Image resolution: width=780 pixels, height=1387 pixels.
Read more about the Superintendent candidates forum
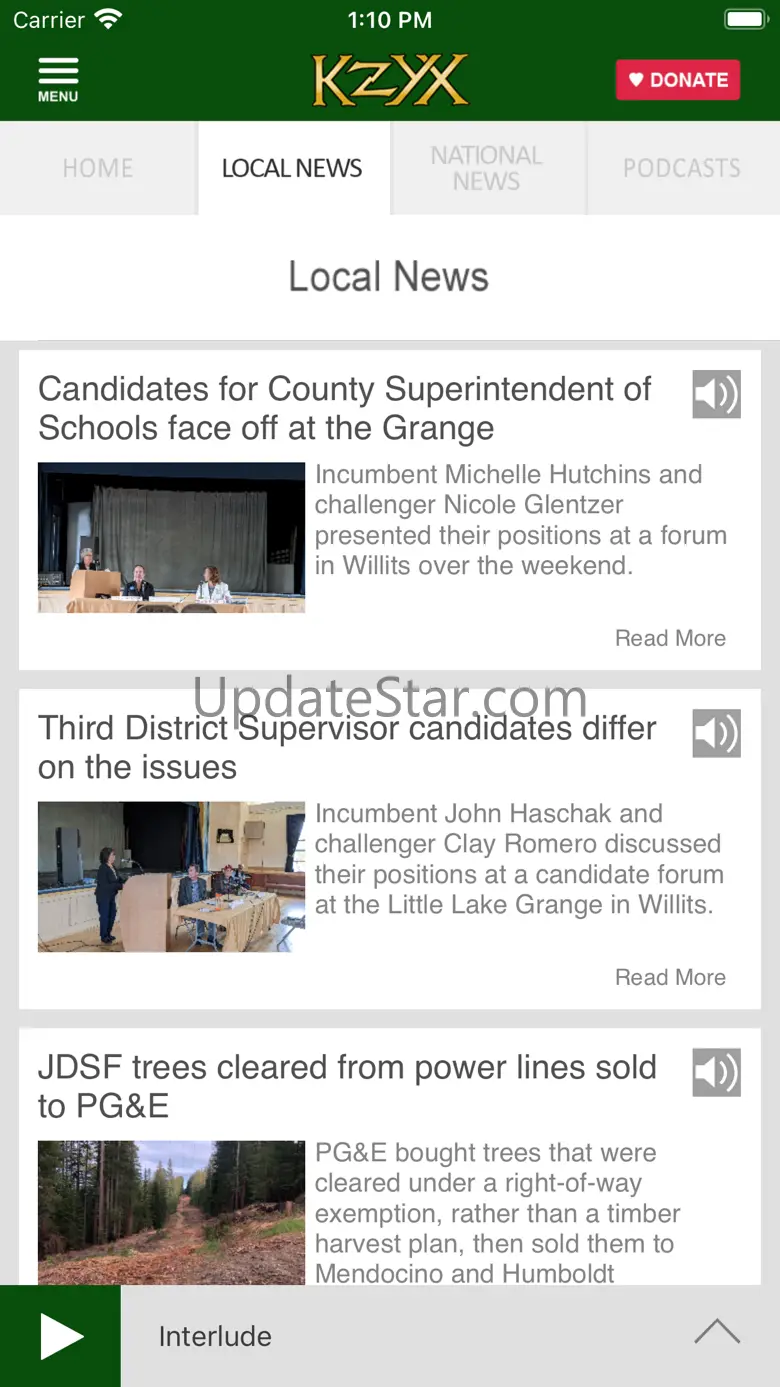(x=670, y=638)
